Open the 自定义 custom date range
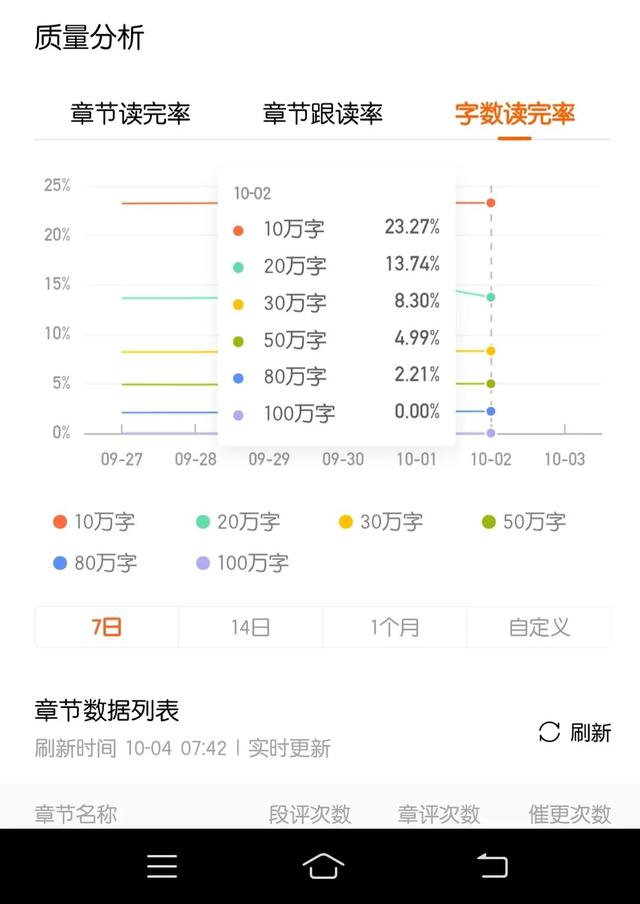The height and width of the screenshot is (904, 640). coord(538,627)
